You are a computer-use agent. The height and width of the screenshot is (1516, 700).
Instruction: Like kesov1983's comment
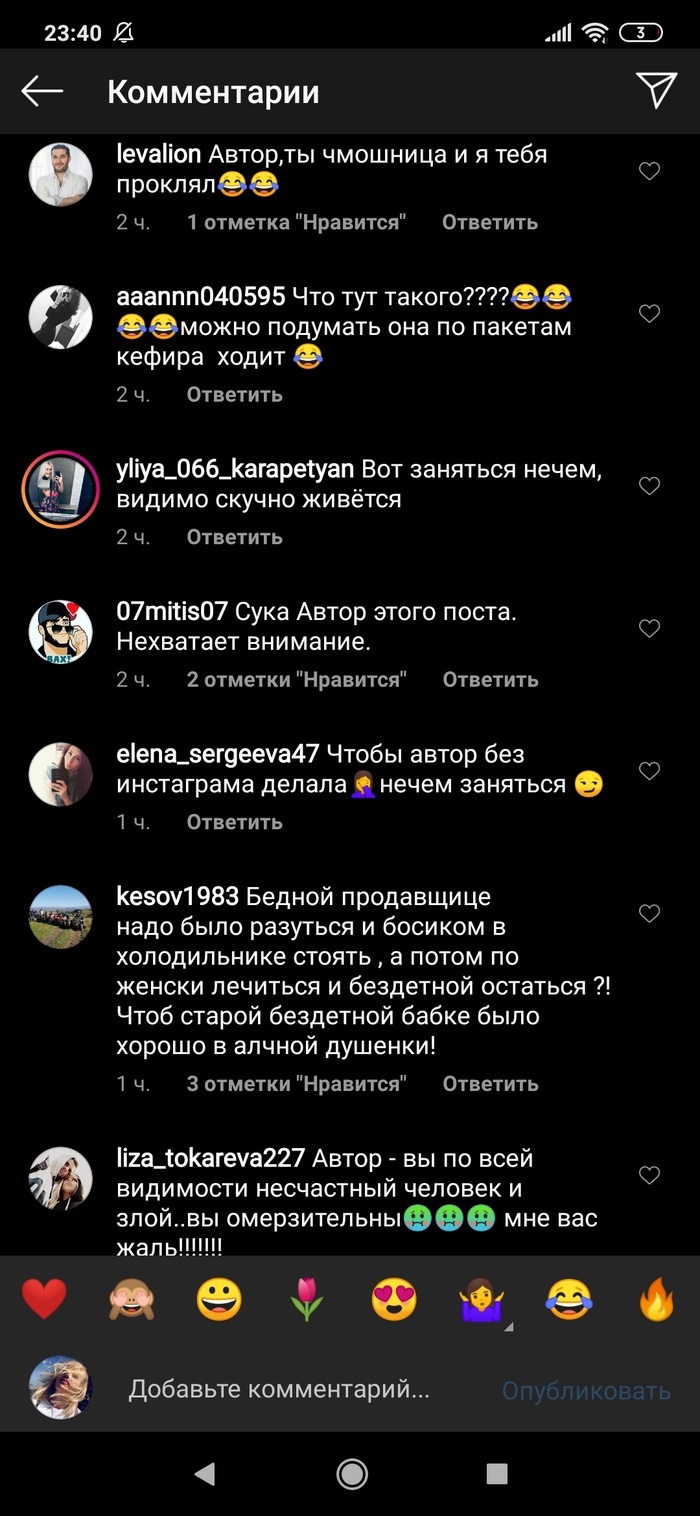coord(649,914)
